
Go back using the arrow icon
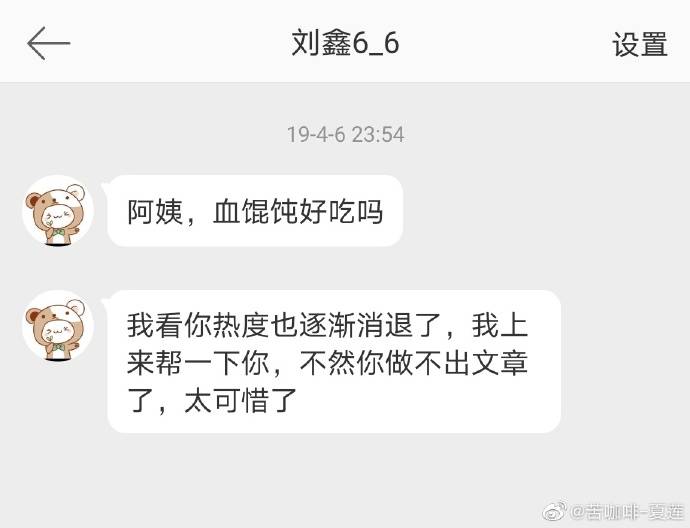coord(48,43)
